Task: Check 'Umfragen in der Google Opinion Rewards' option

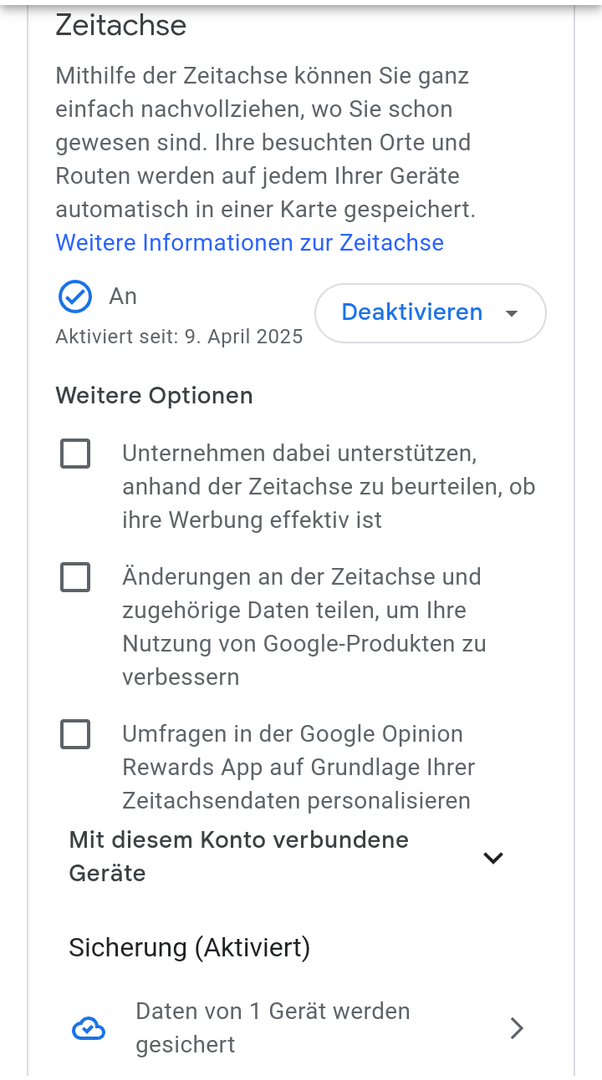Action: coord(75,734)
